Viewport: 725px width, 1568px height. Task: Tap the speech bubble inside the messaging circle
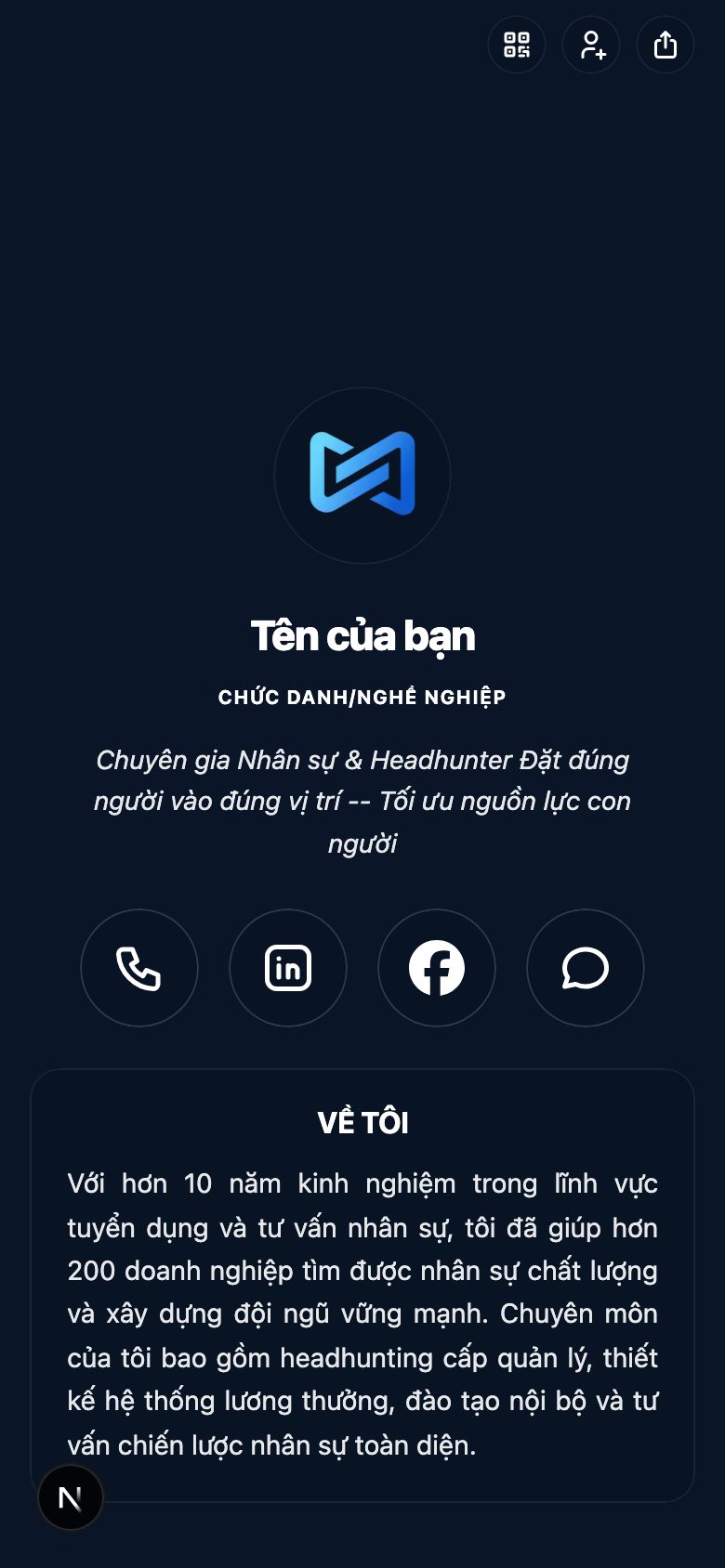coord(585,968)
